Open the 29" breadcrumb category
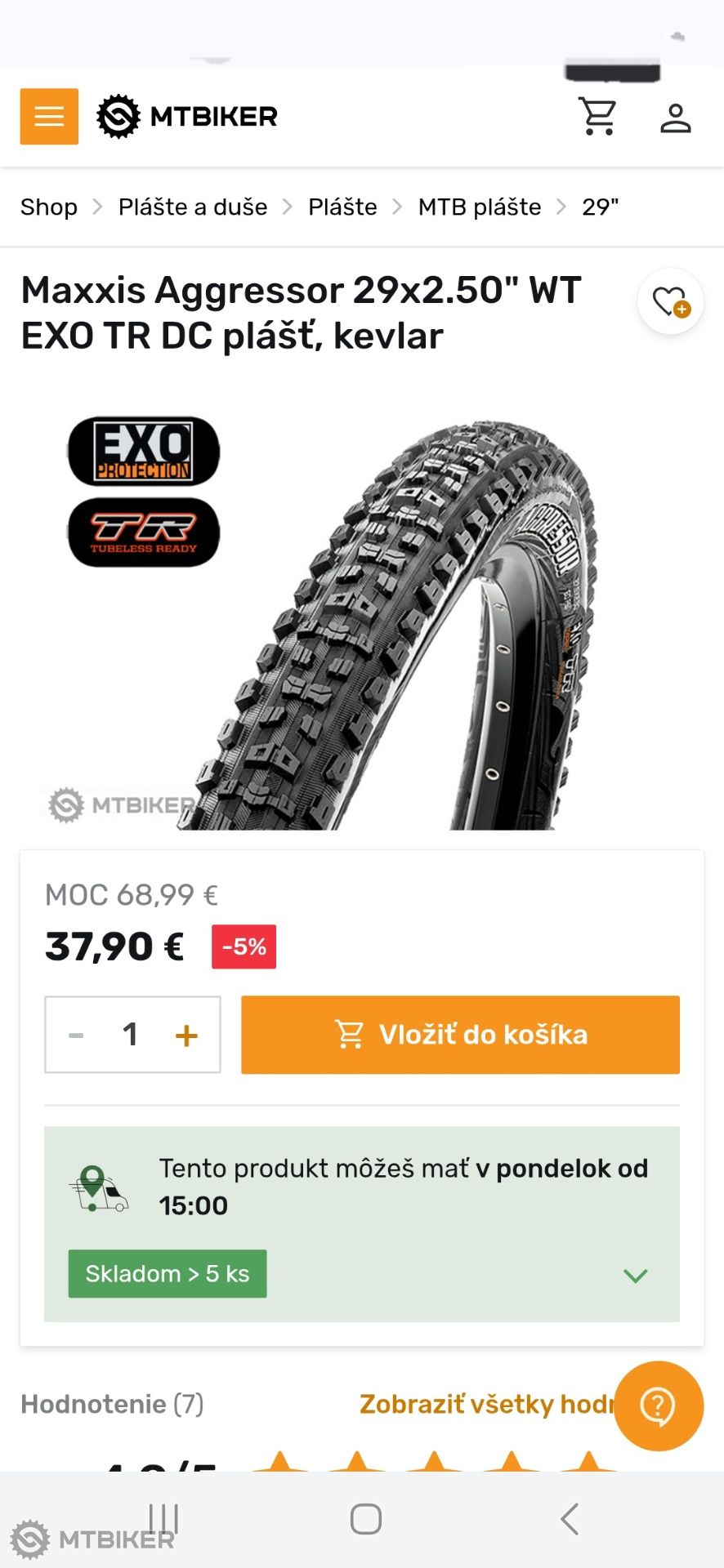This screenshot has width=724, height=1568. [601, 207]
